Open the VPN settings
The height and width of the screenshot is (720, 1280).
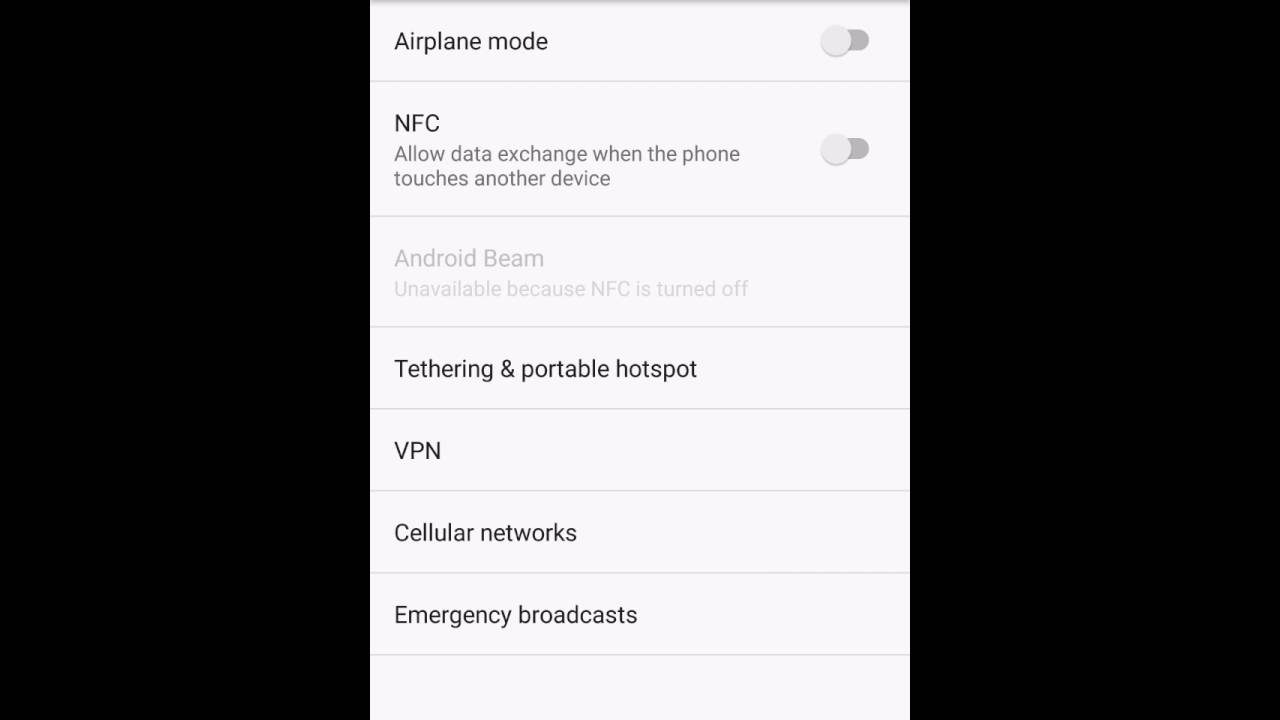coord(640,450)
